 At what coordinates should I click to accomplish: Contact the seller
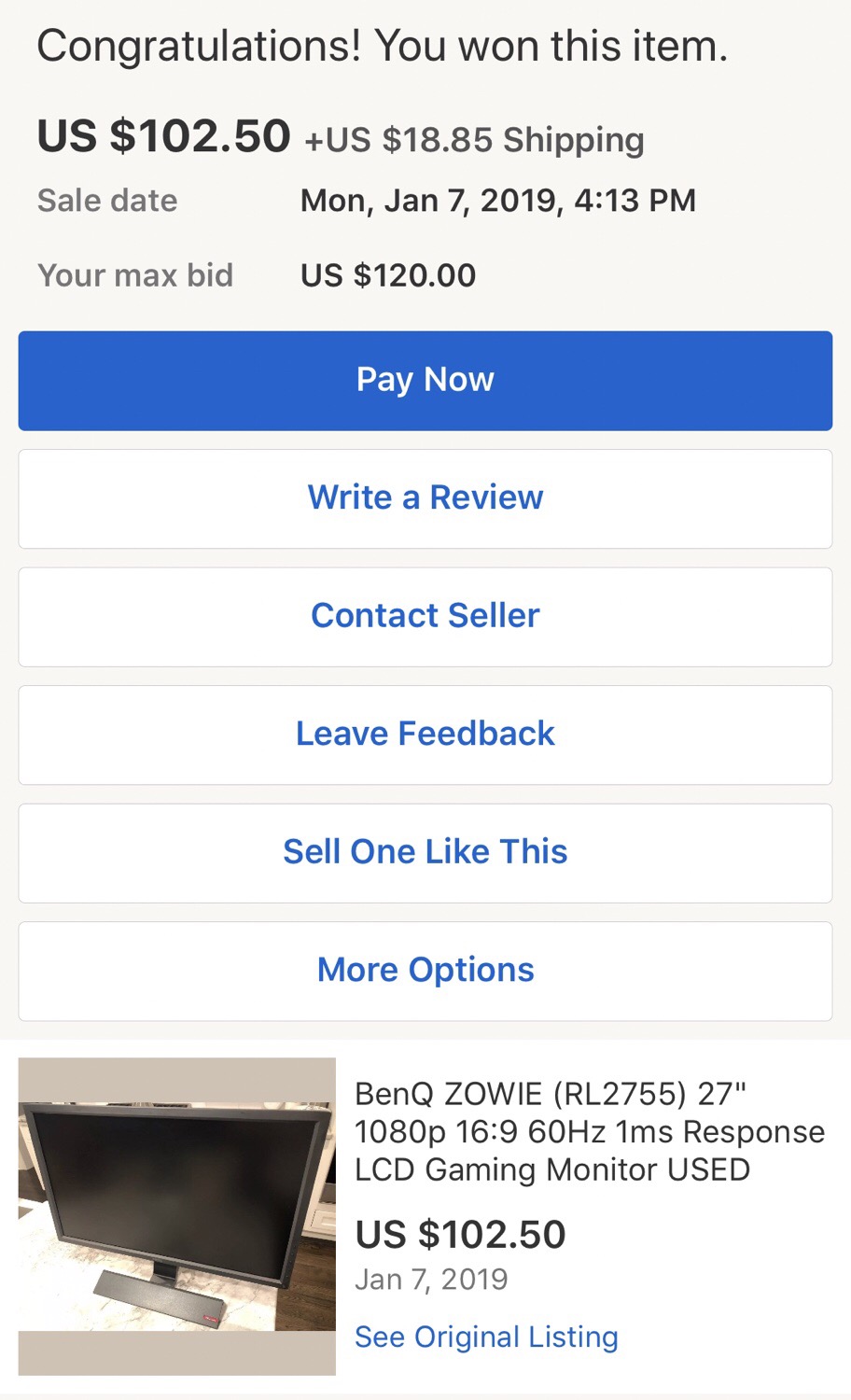pyautogui.click(x=425, y=617)
